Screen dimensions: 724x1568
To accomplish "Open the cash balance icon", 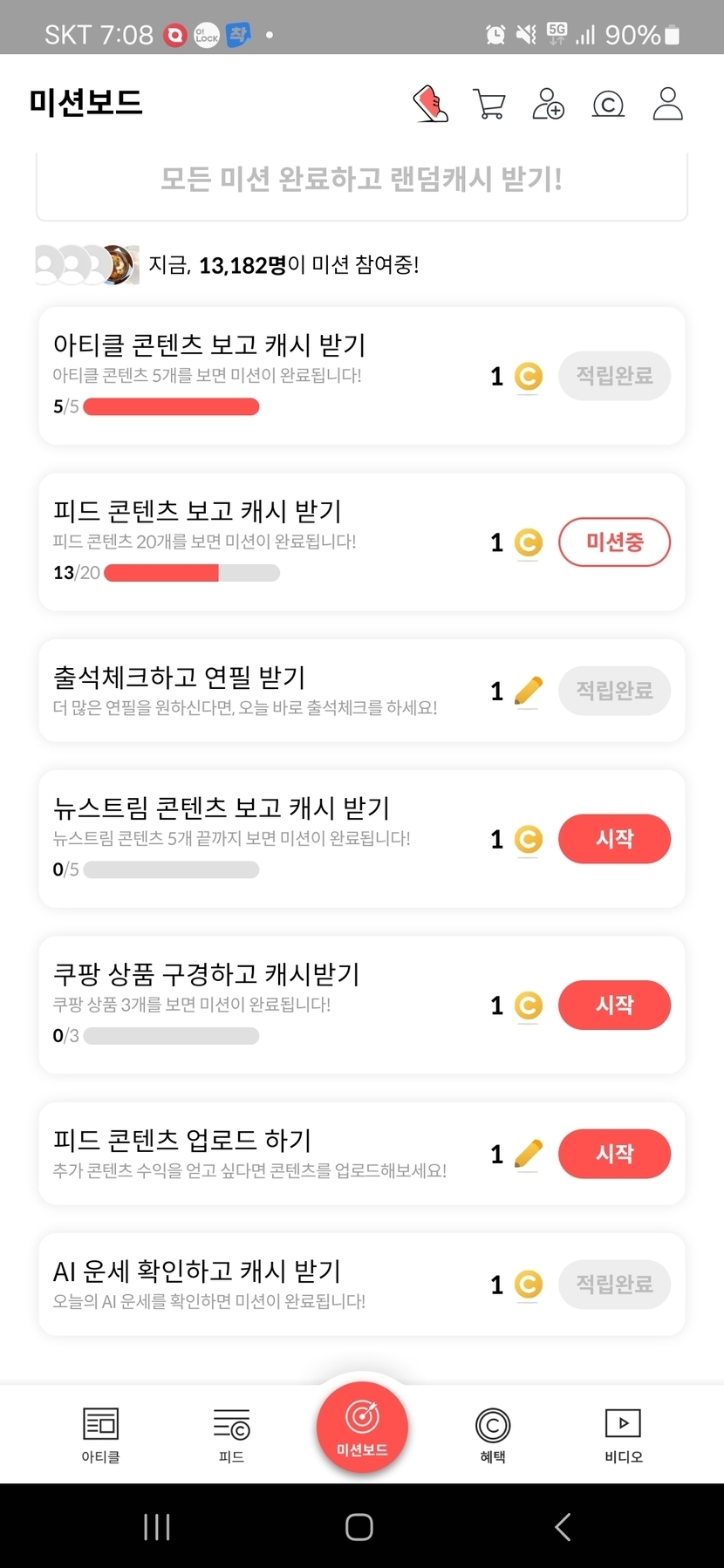I will 608,105.
